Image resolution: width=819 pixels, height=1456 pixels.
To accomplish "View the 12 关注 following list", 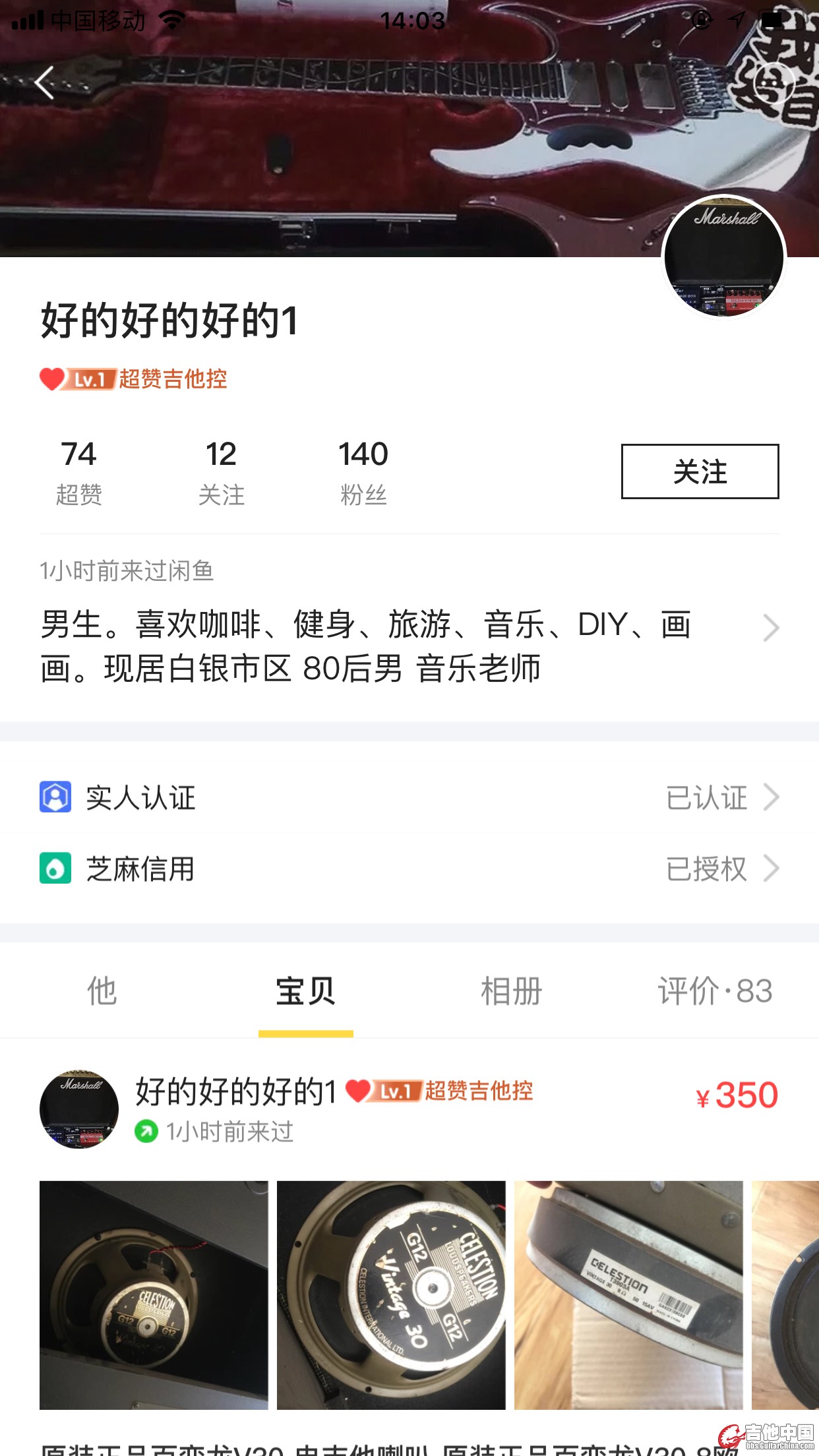I will tap(221, 471).
